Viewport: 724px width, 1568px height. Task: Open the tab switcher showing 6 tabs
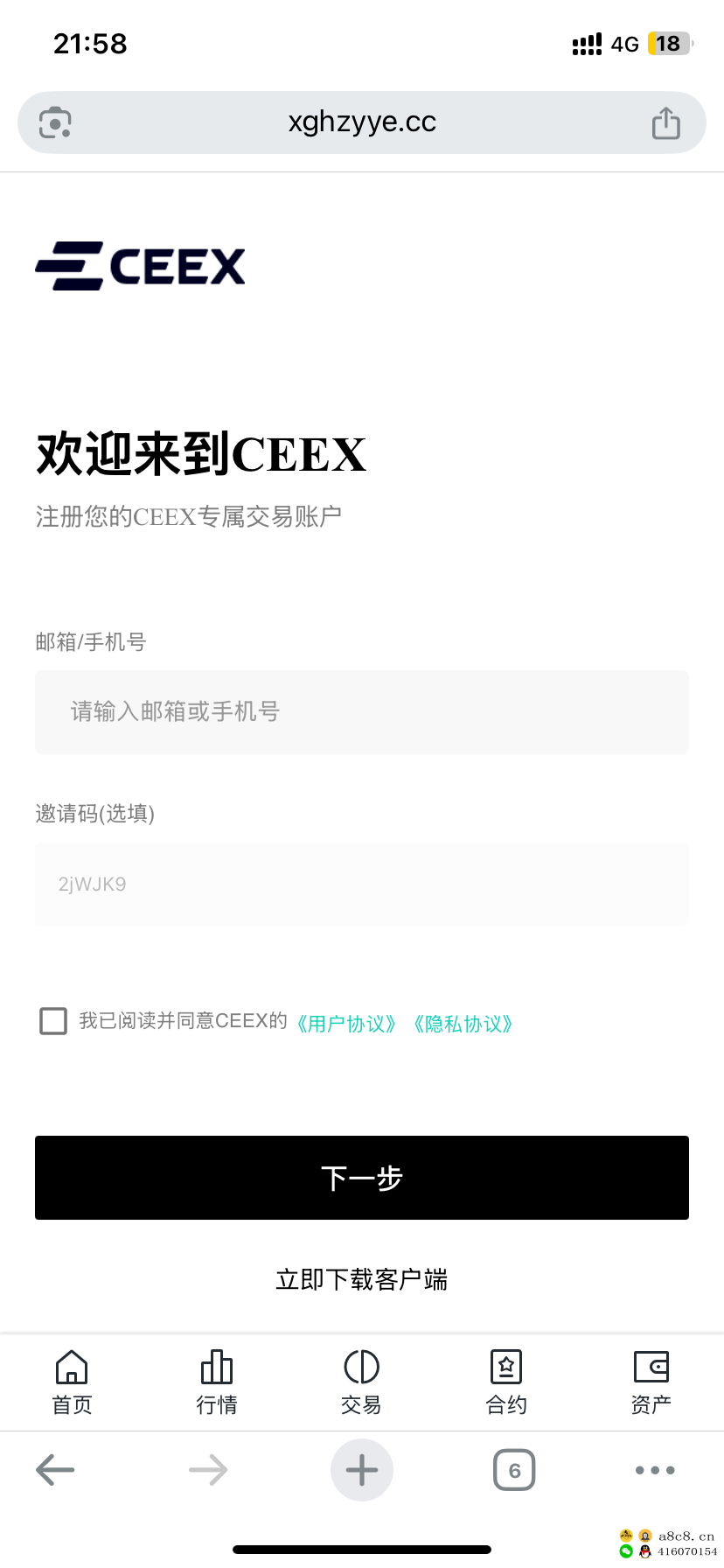[514, 1470]
